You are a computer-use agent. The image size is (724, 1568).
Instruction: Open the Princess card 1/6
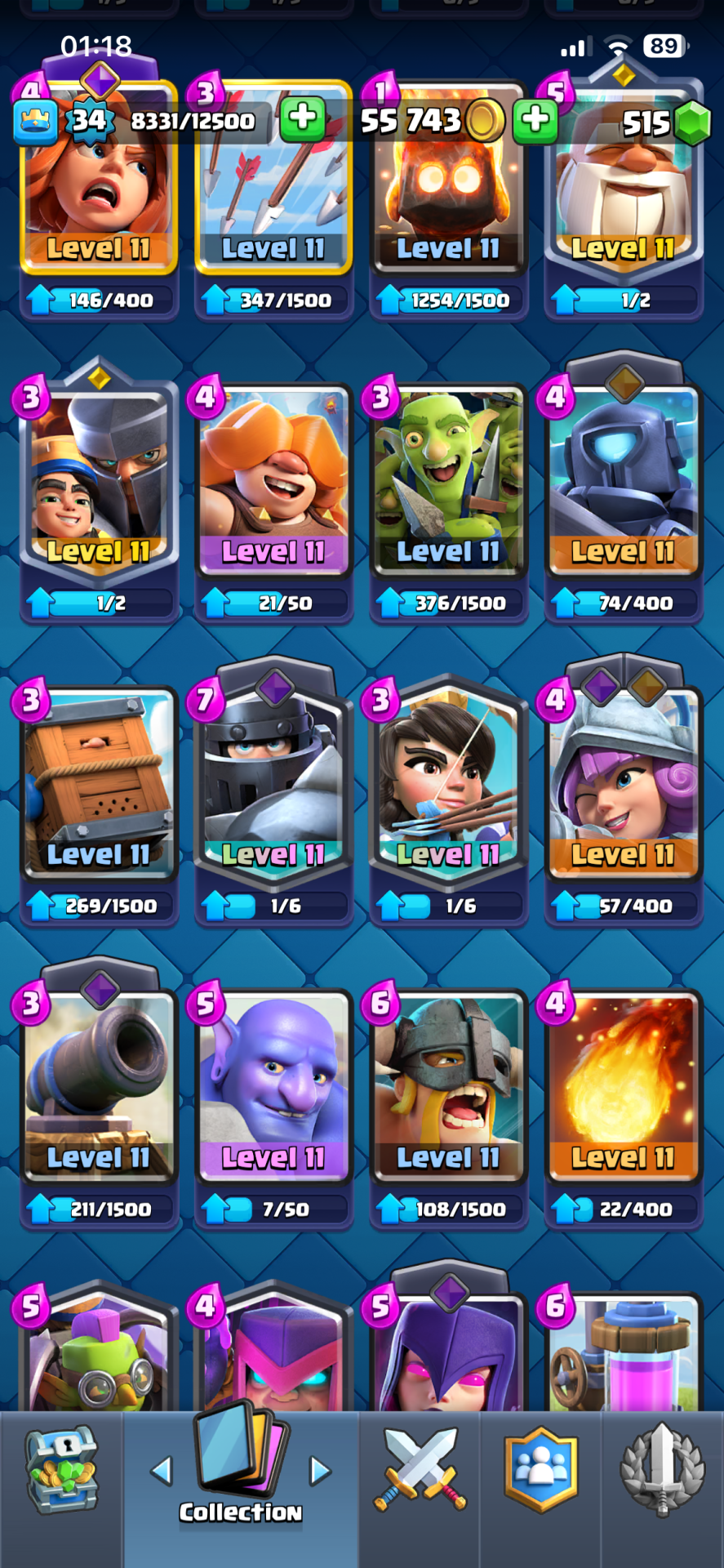click(x=448, y=784)
